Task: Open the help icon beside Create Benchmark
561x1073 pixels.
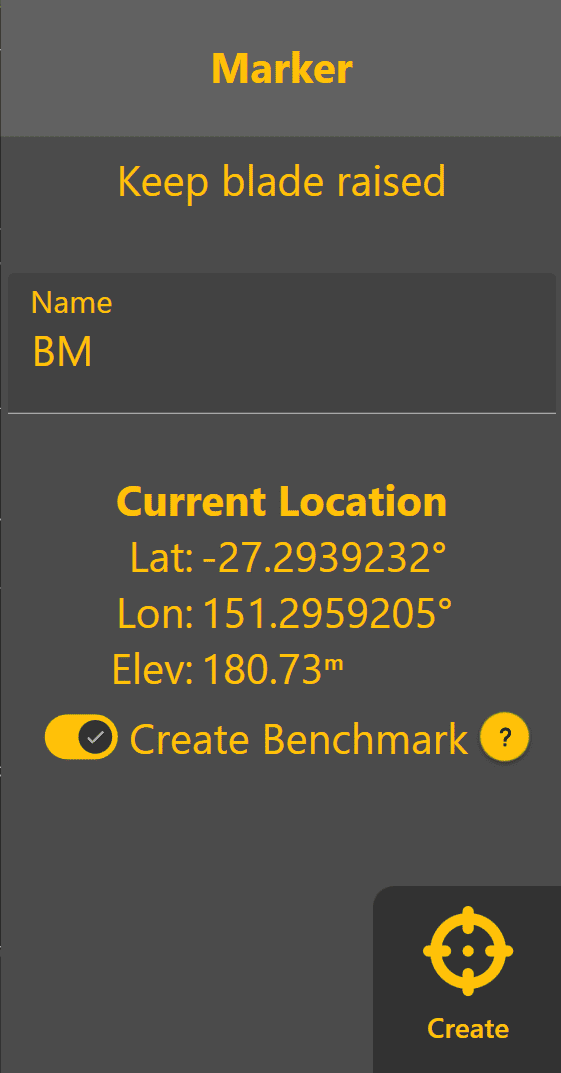Action: [505, 738]
